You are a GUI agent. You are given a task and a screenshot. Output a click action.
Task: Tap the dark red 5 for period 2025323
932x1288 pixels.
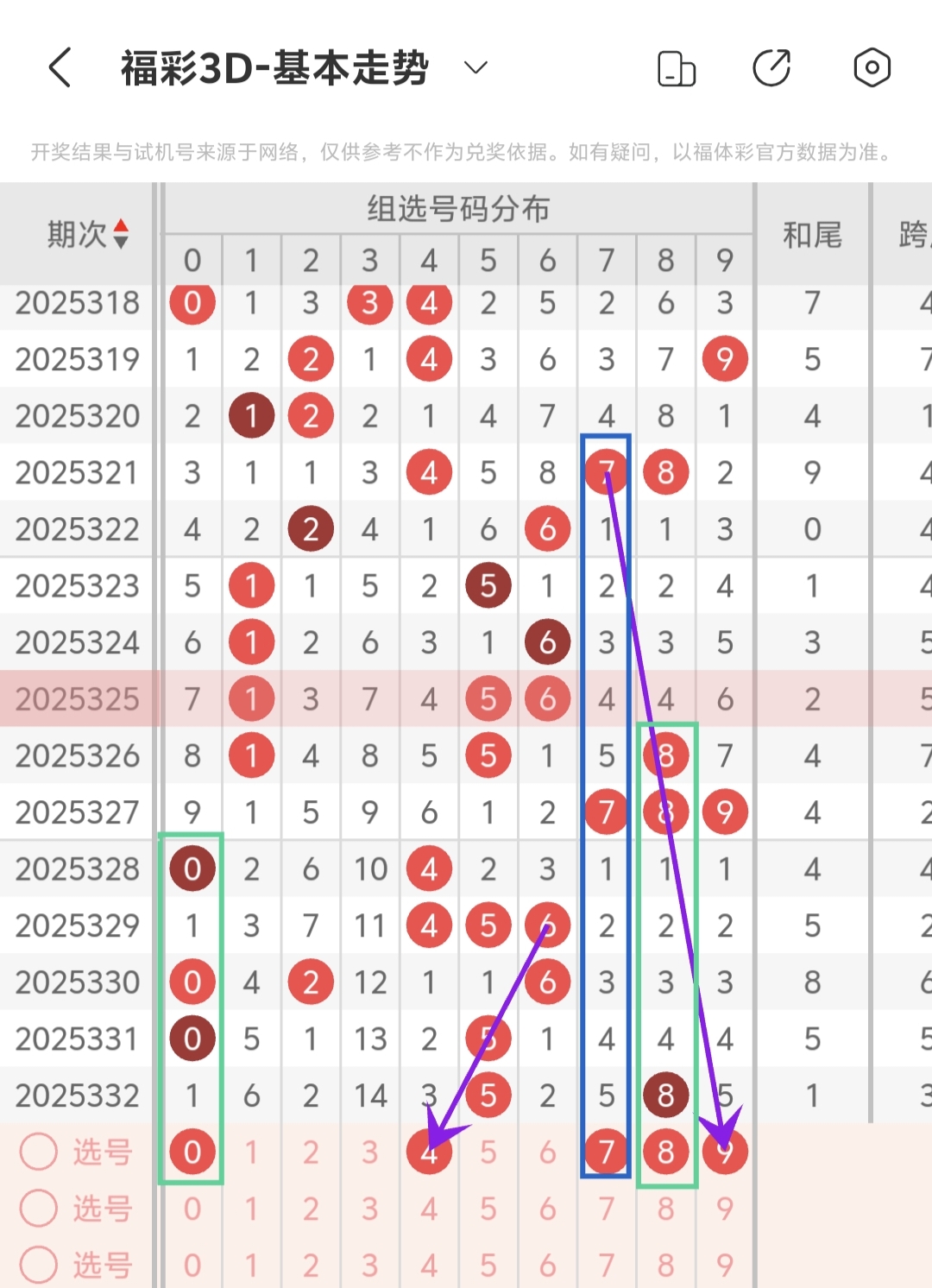click(x=488, y=584)
